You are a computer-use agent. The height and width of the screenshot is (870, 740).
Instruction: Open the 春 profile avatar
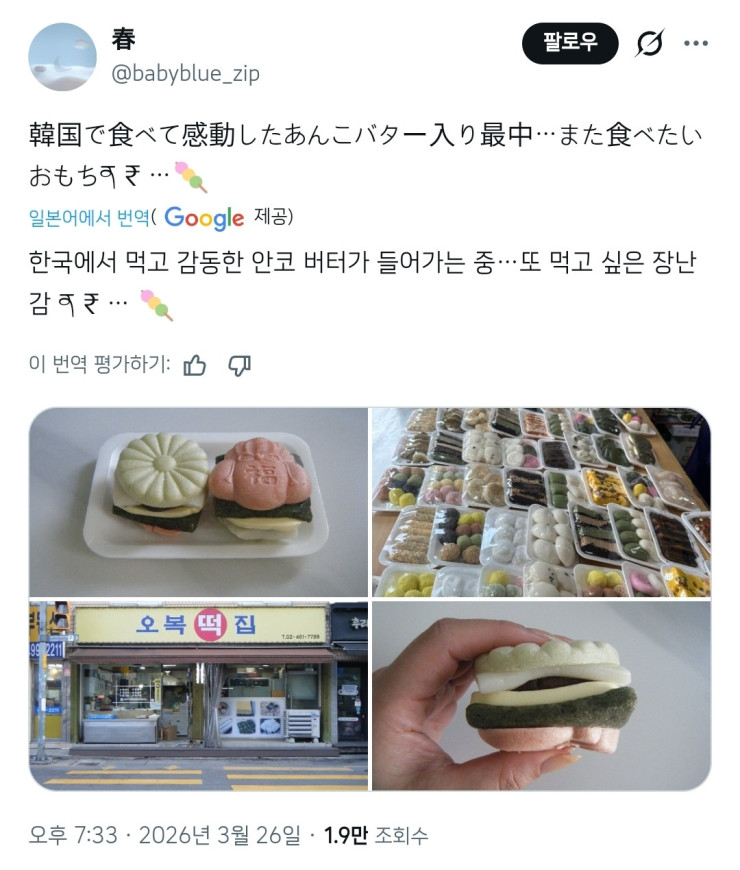click(x=62, y=57)
